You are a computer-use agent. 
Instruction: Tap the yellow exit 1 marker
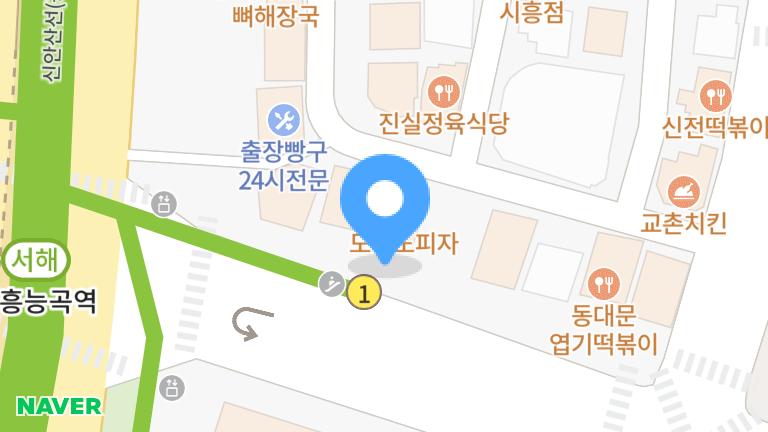tap(365, 293)
